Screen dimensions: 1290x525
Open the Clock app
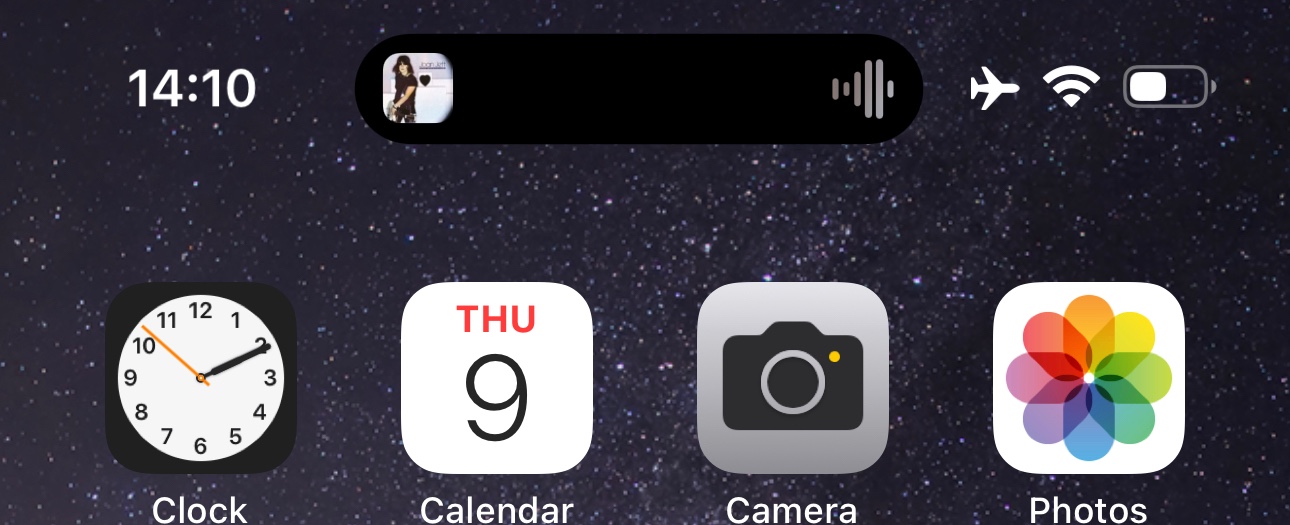point(201,378)
